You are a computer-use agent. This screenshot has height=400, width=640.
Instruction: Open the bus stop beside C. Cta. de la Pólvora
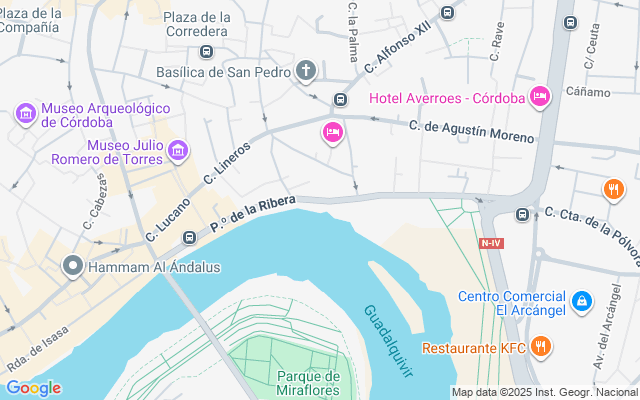(522, 214)
